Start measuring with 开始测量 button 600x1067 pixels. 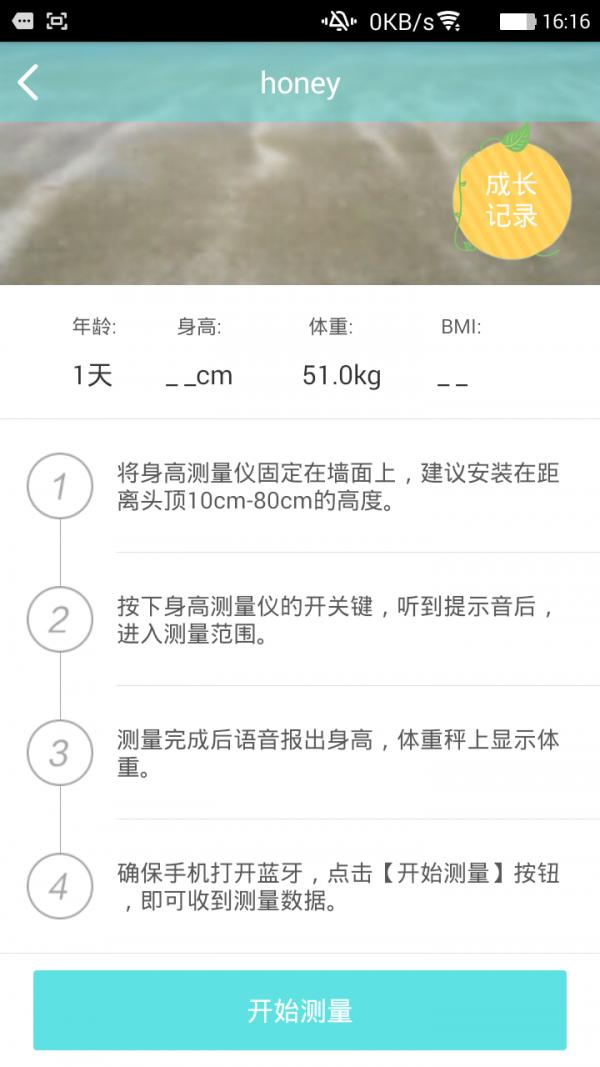click(300, 1010)
